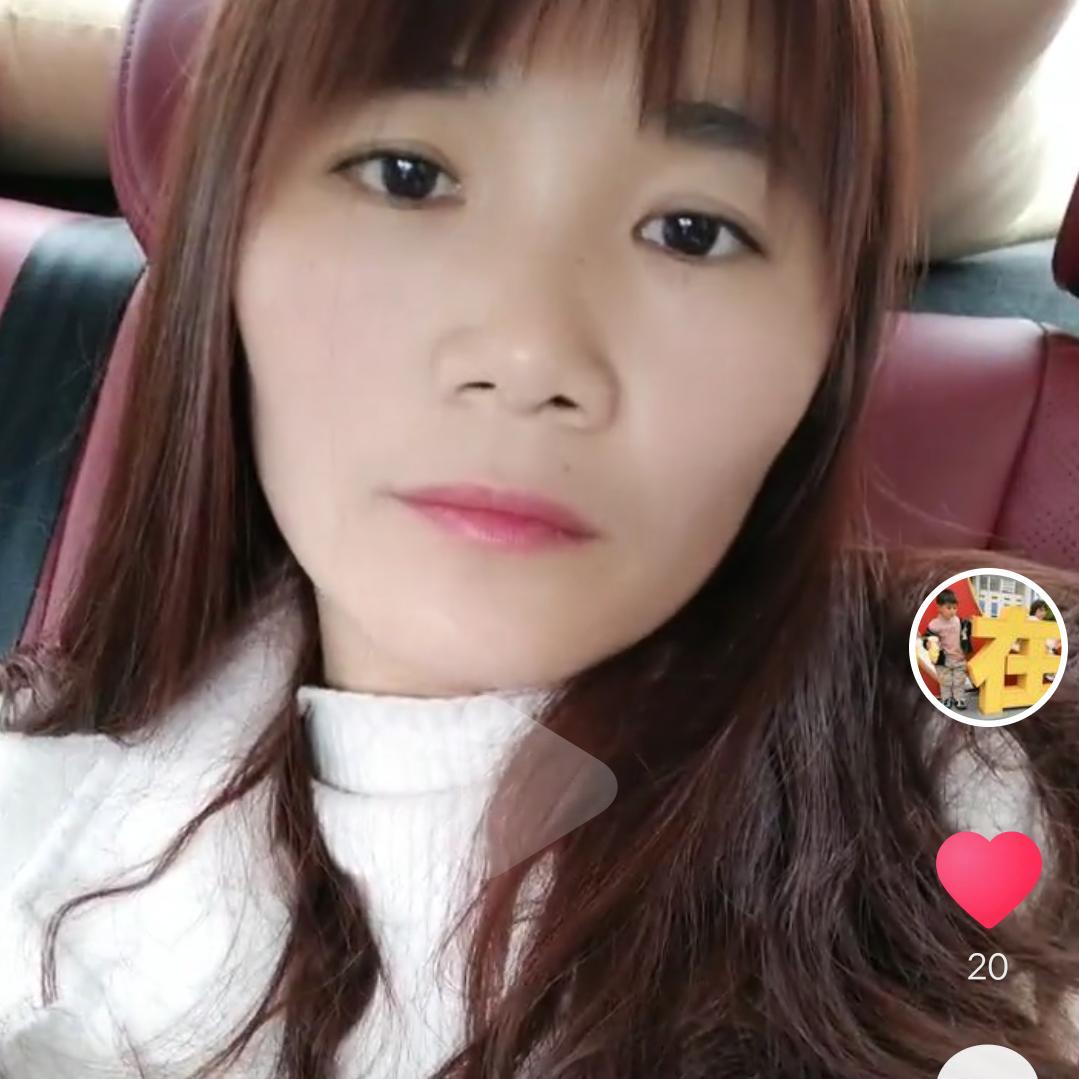Image resolution: width=1079 pixels, height=1079 pixels.
Task: Open the creator's profile avatar
Action: (x=988, y=647)
